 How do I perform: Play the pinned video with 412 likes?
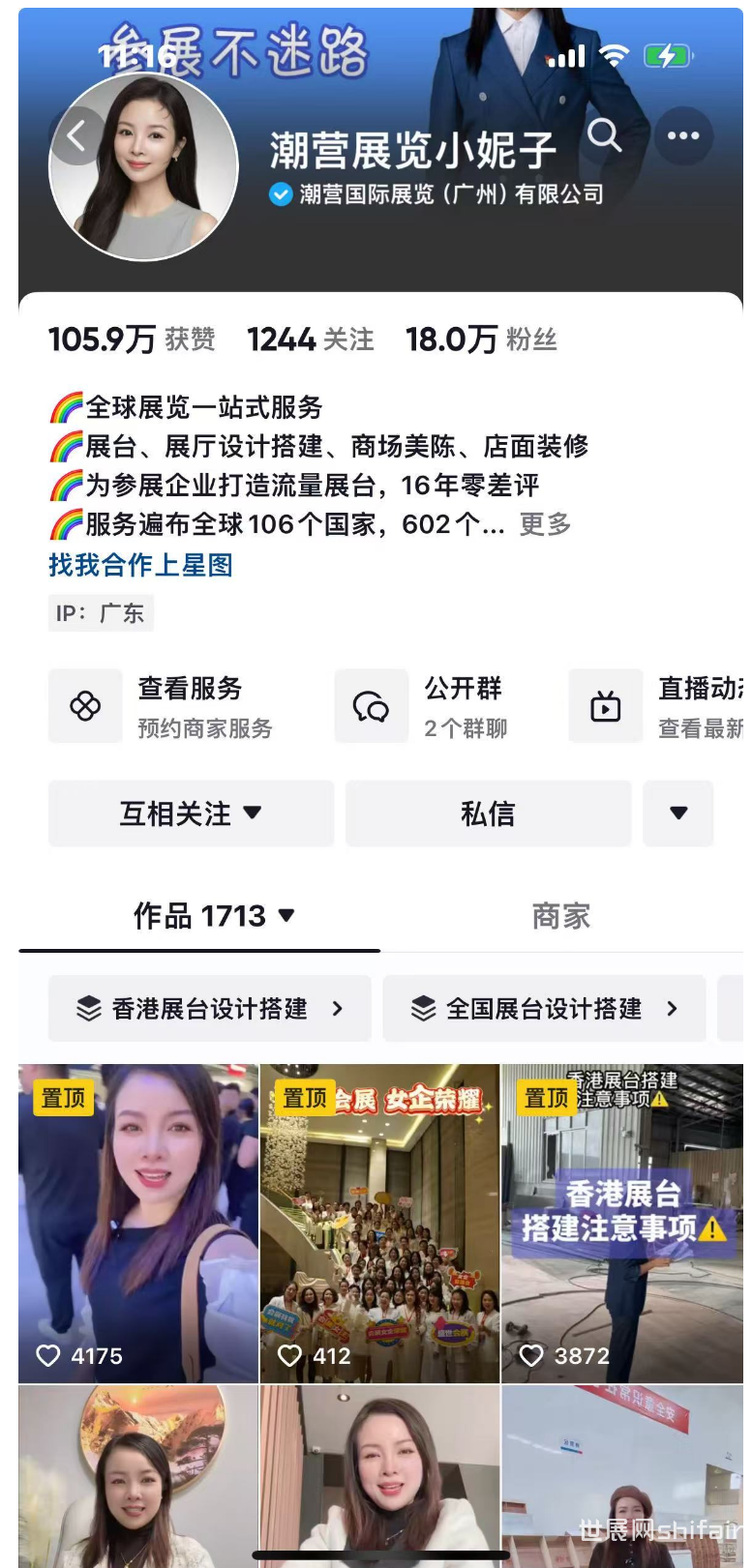click(379, 1224)
